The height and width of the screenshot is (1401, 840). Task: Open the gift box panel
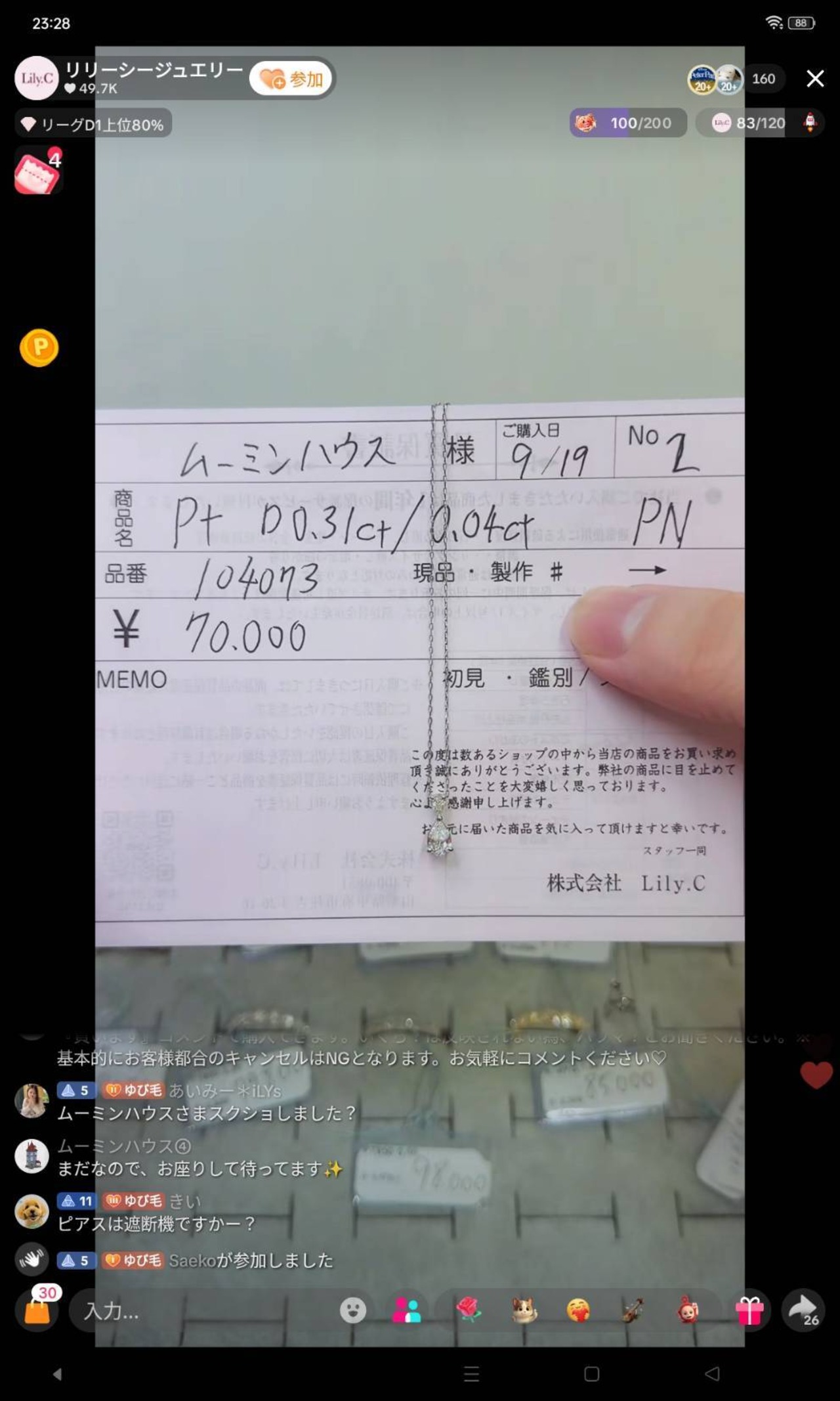coord(749,1310)
